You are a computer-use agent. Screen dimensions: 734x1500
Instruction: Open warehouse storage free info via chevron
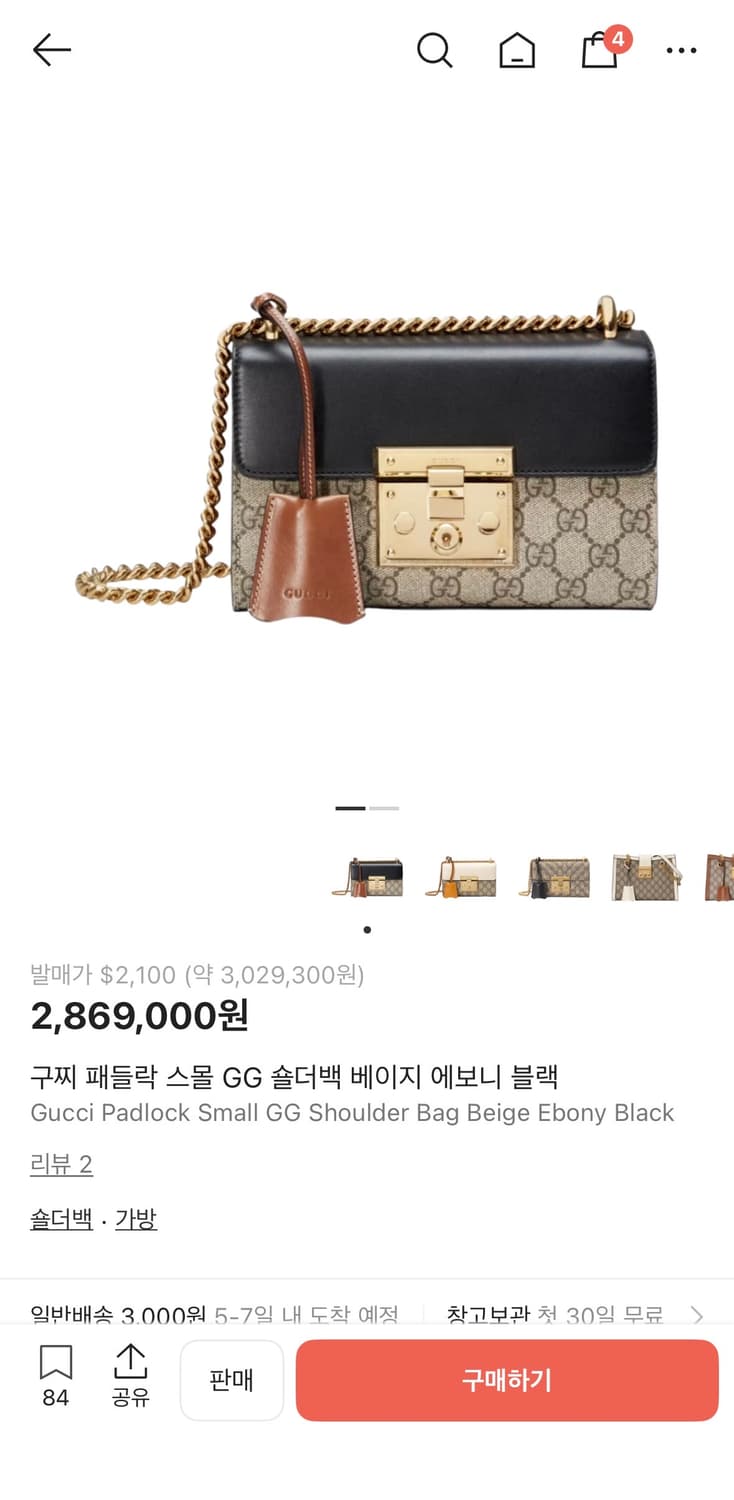click(697, 1316)
